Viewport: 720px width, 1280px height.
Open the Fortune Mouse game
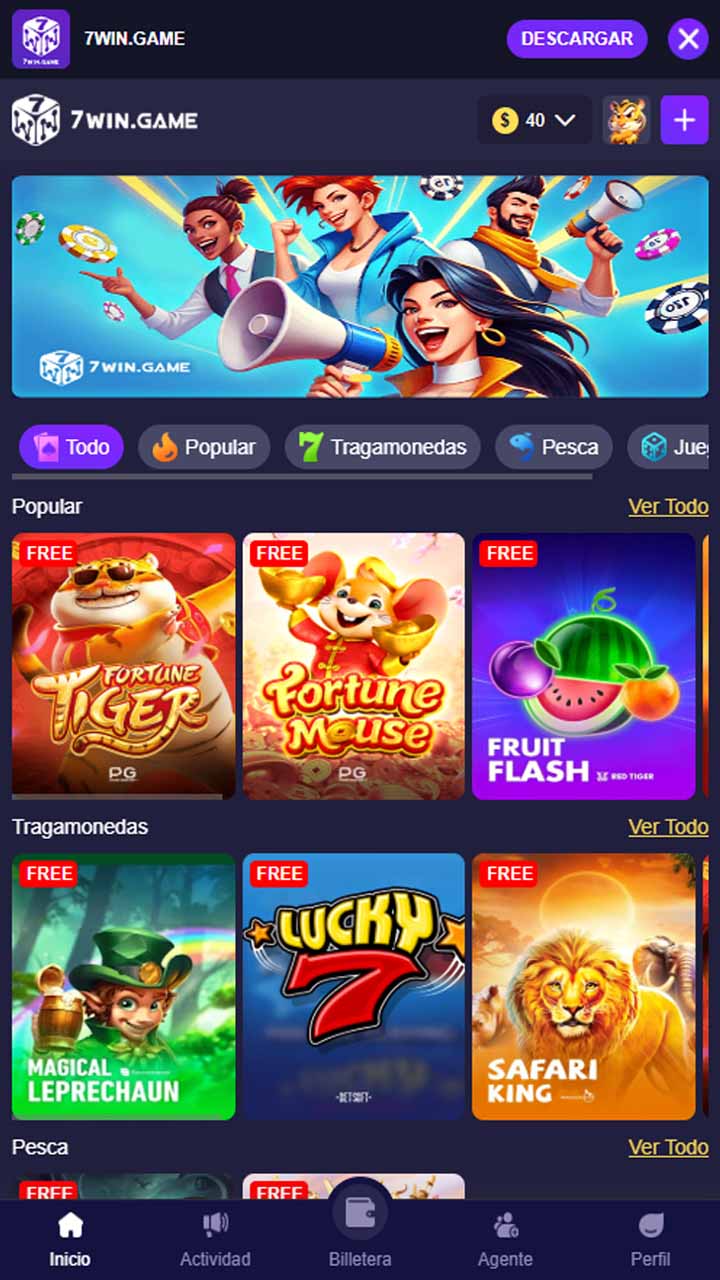[354, 666]
